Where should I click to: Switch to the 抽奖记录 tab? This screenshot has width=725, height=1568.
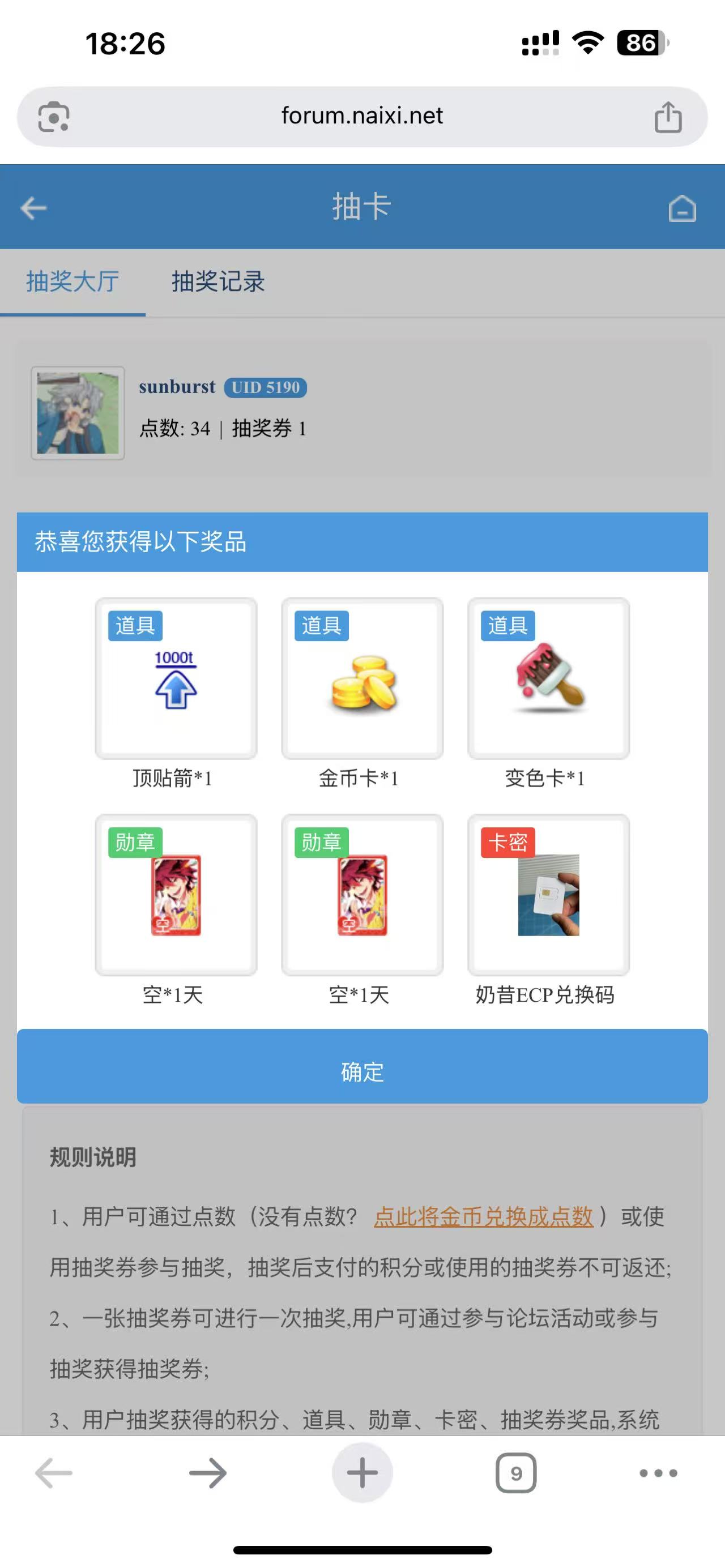(x=219, y=282)
